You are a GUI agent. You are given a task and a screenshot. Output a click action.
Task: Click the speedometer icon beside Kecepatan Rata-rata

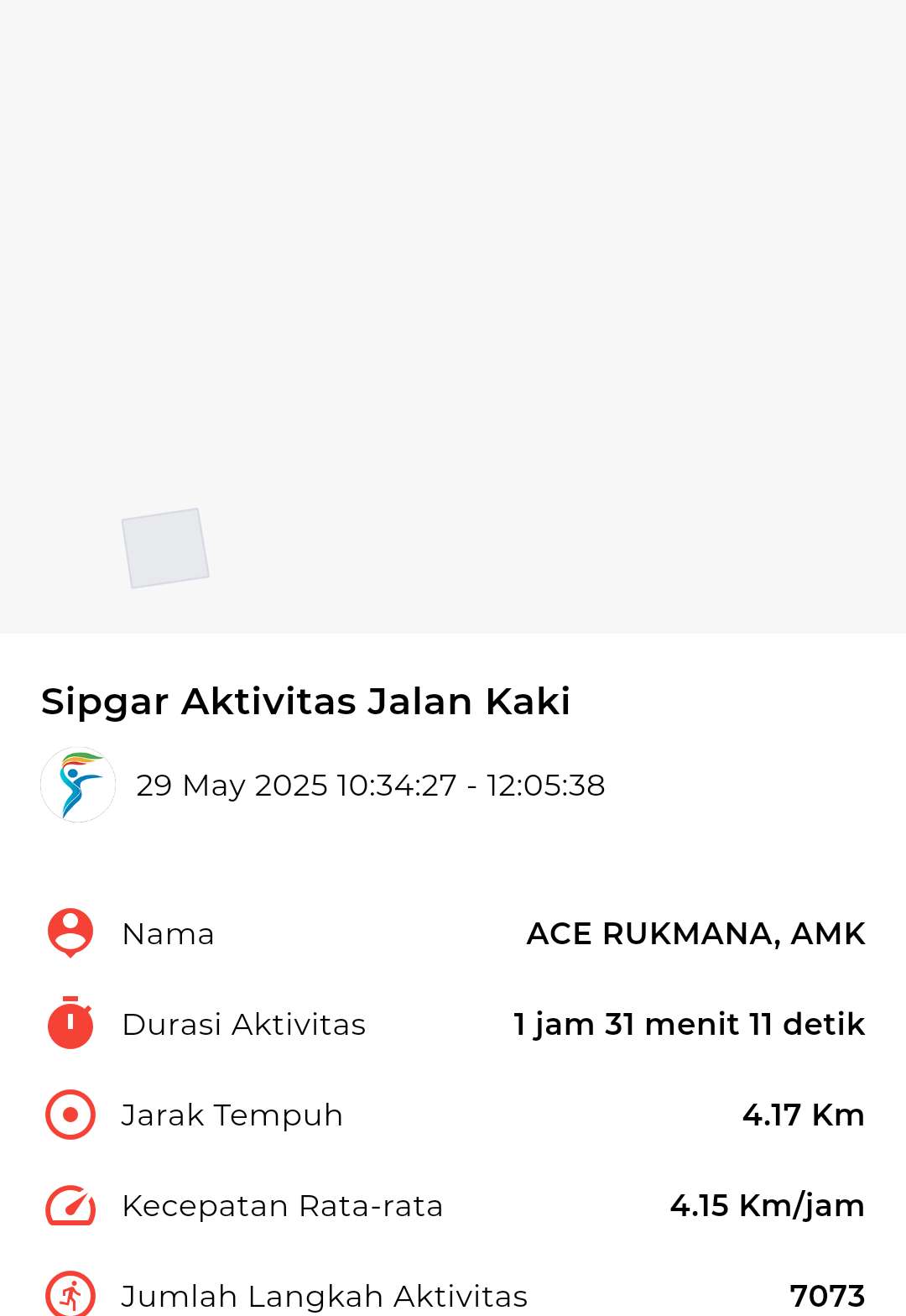[70, 1205]
